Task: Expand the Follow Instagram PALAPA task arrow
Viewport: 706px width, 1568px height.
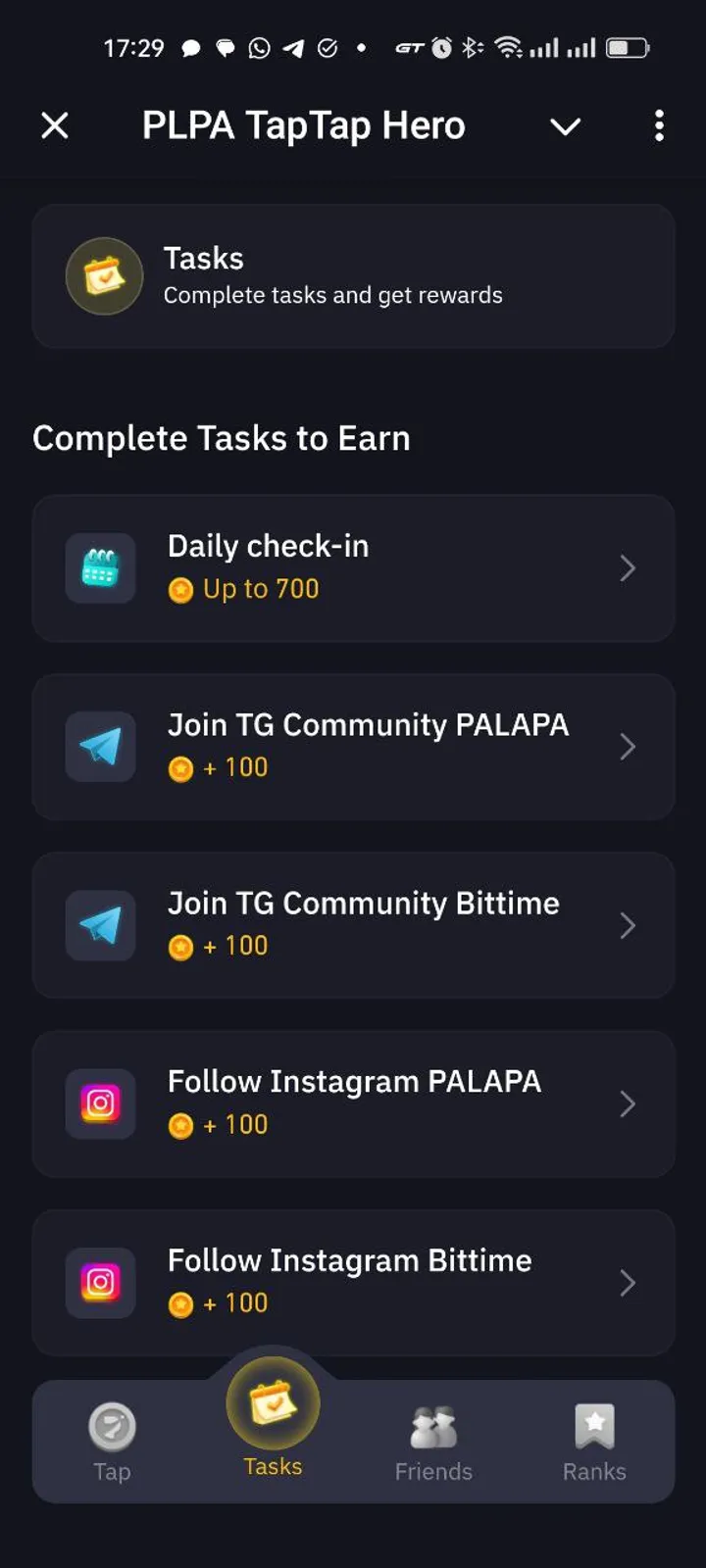Action: point(629,1102)
